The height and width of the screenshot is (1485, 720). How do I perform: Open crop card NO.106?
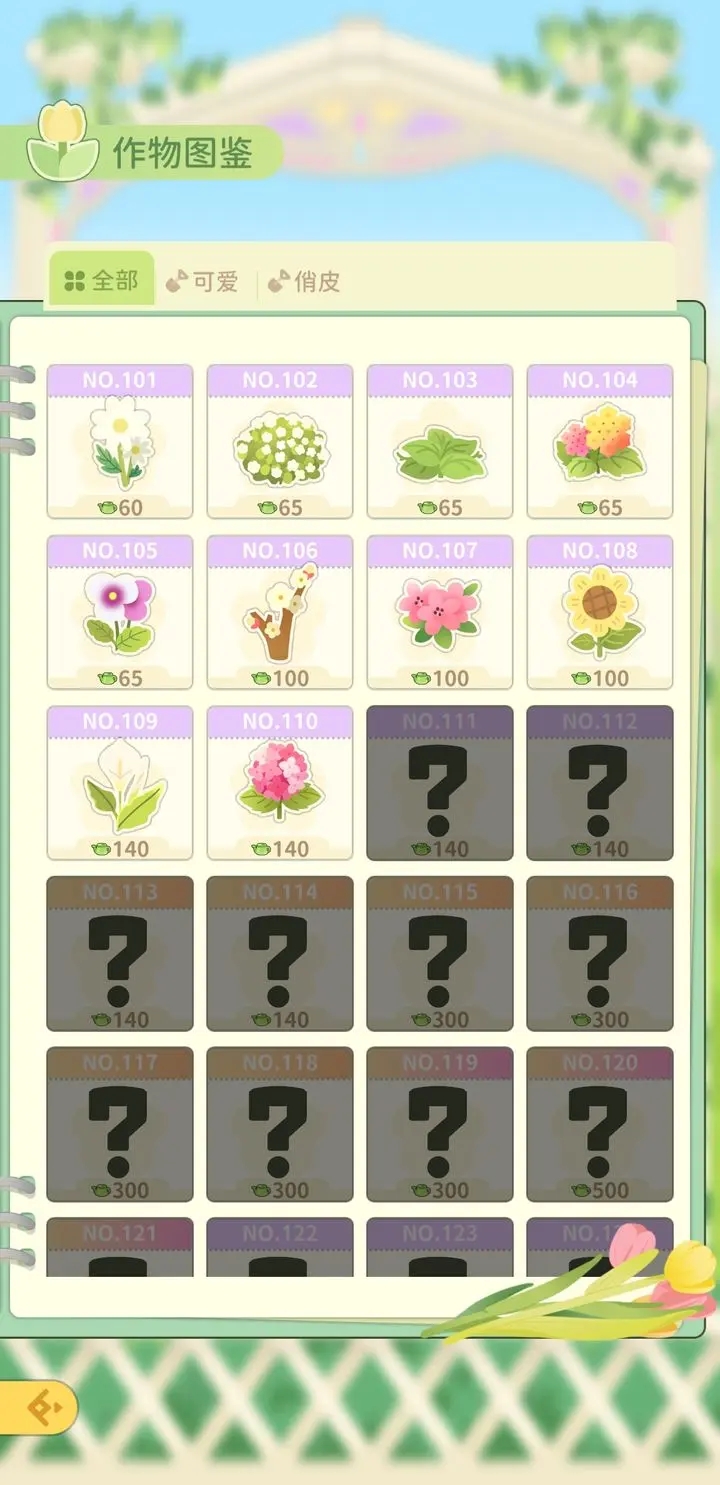(x=280, y=612)
